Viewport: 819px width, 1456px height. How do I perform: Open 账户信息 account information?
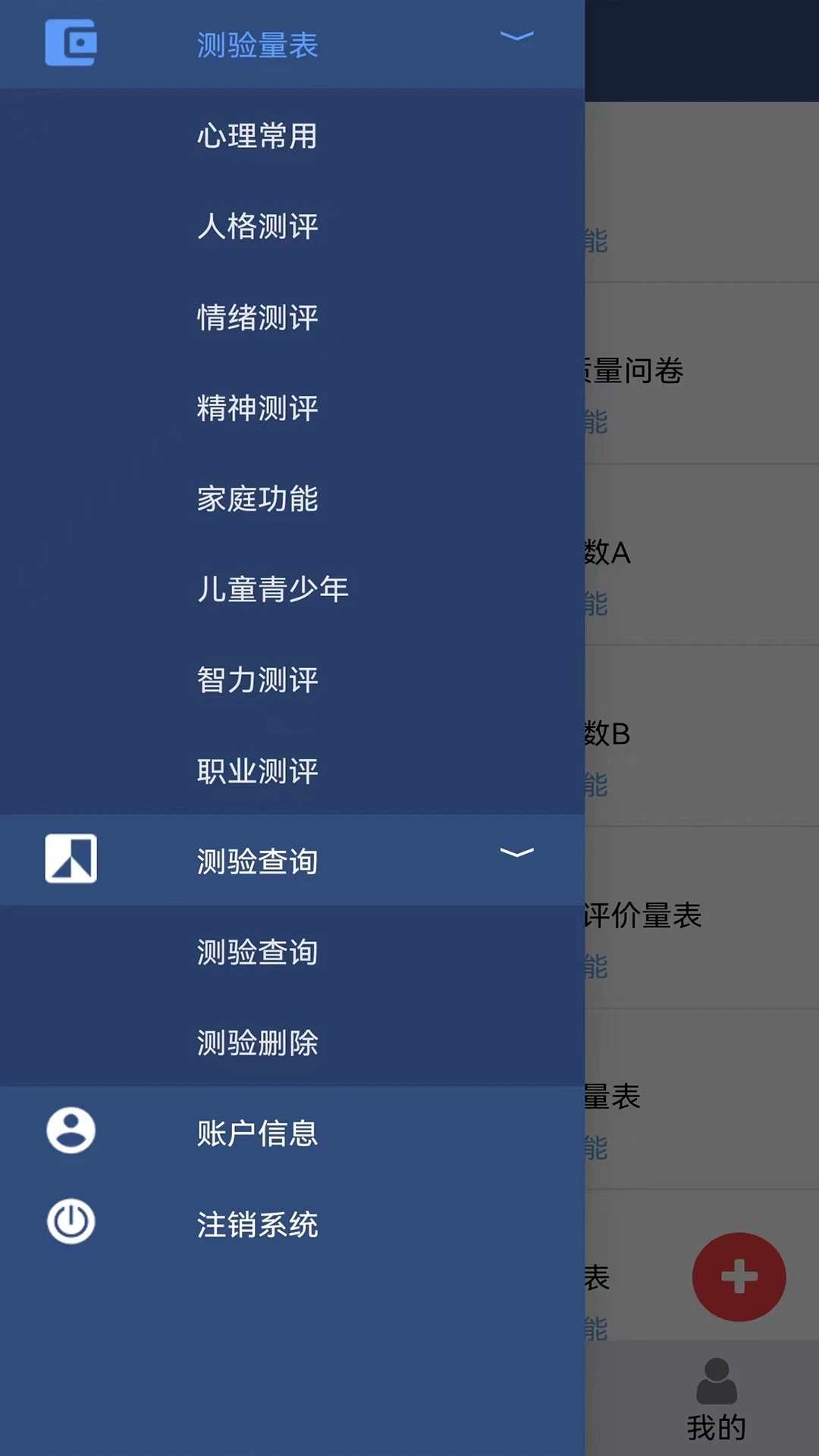[x=257, y=1134]
